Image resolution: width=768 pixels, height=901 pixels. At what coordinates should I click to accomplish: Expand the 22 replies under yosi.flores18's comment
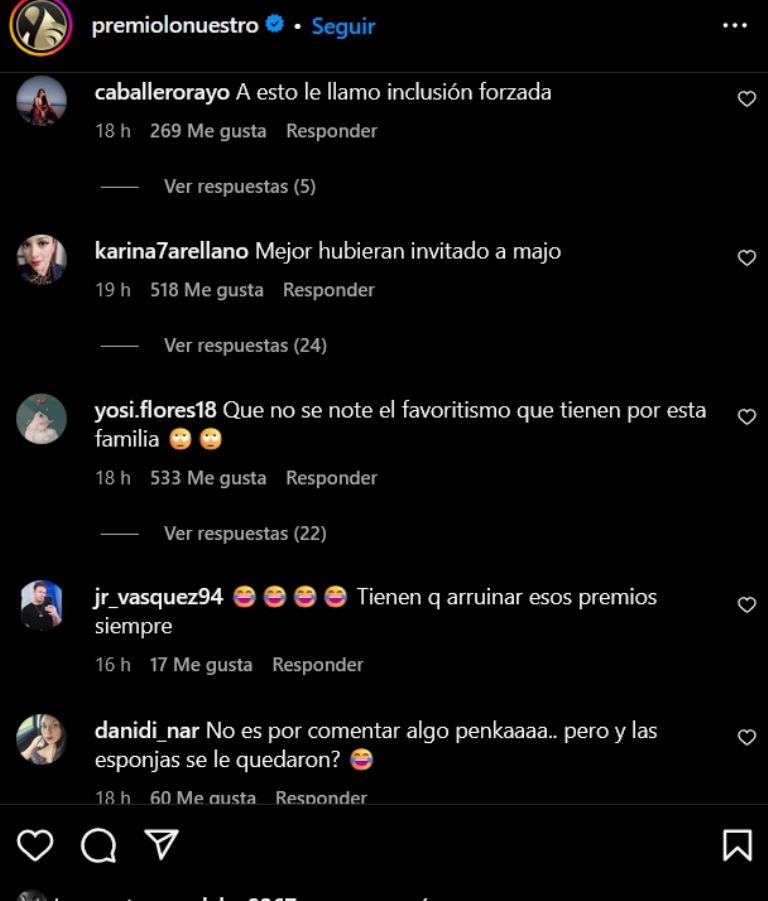(246, 533)
